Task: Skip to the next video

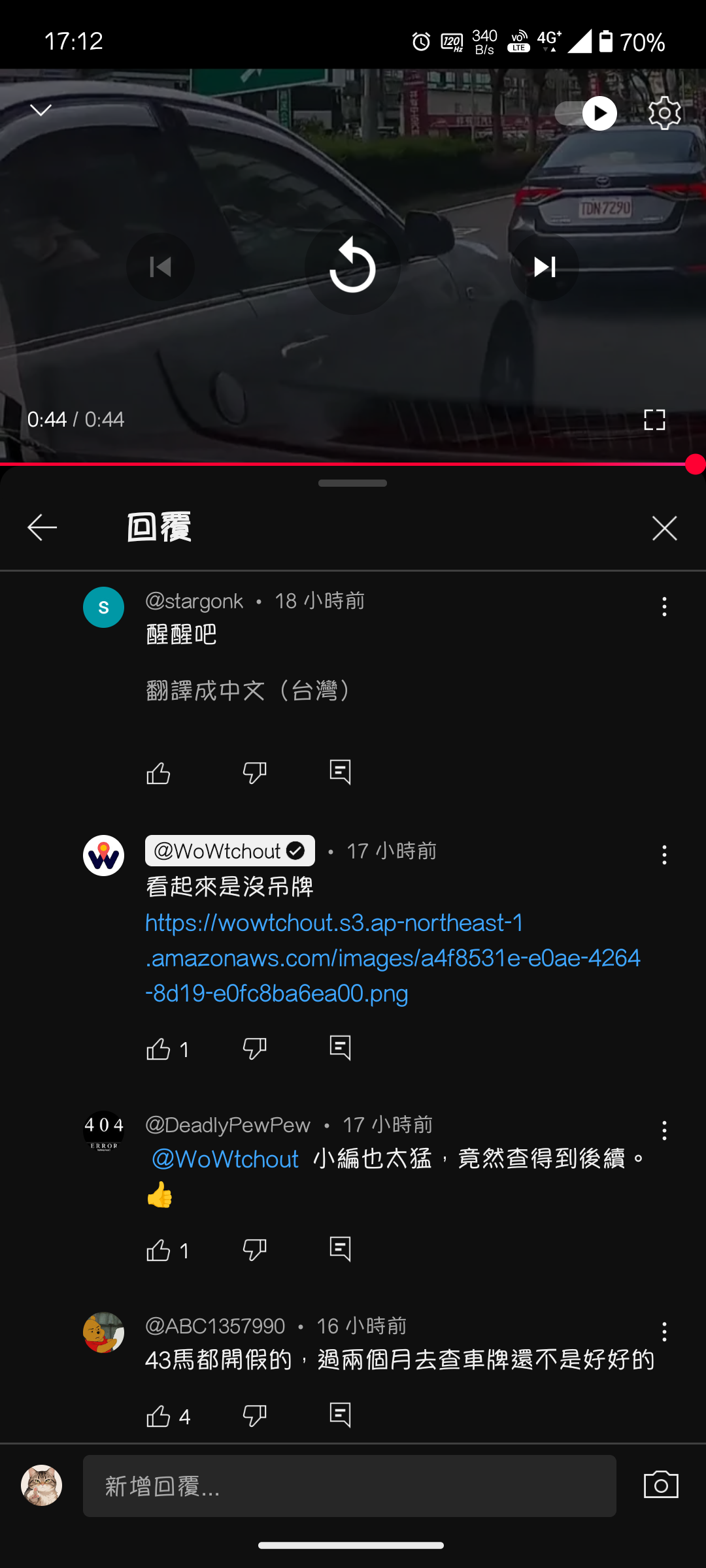Action: point(544,267)
